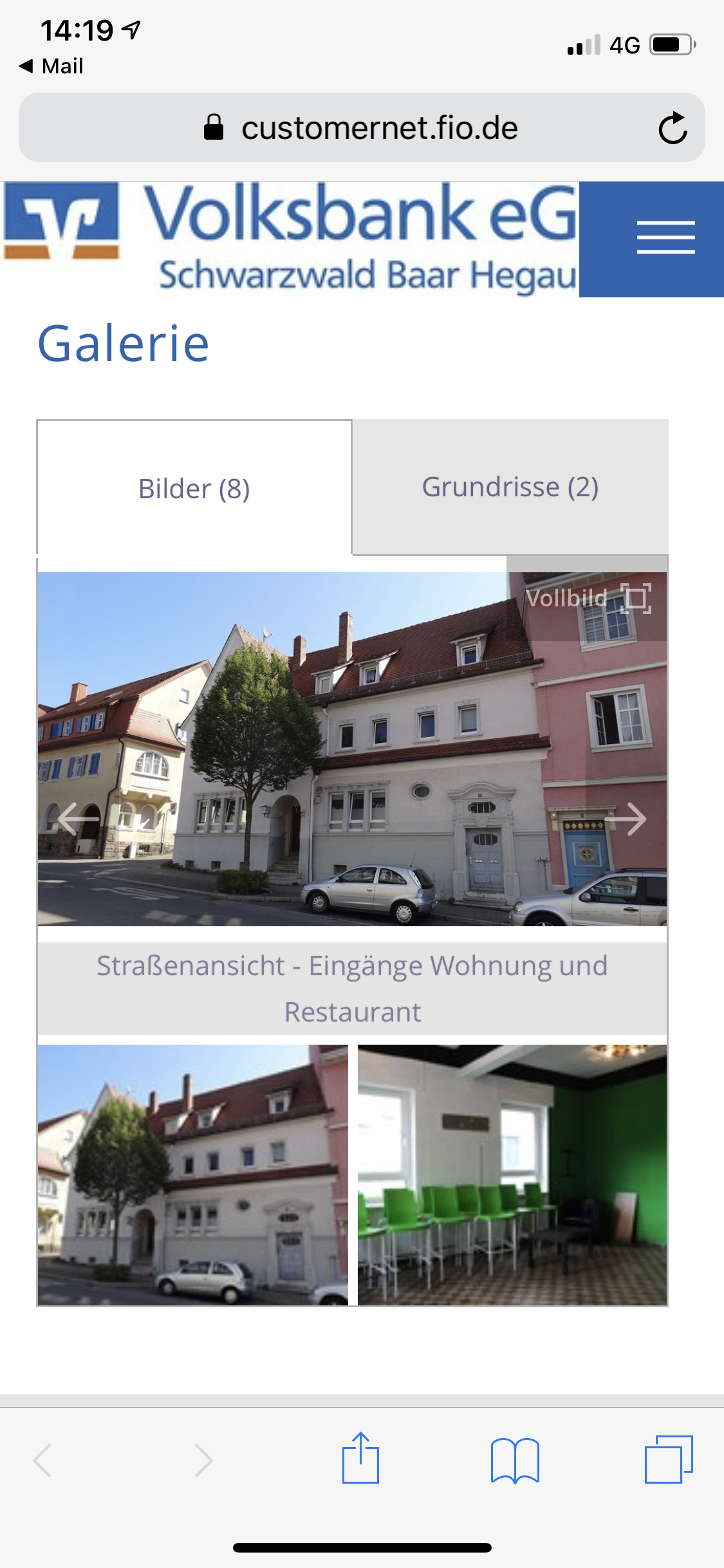The image size is (724, 1568).
Task: Tap the home indicator bar
Action: click(x=362, y=1549)
